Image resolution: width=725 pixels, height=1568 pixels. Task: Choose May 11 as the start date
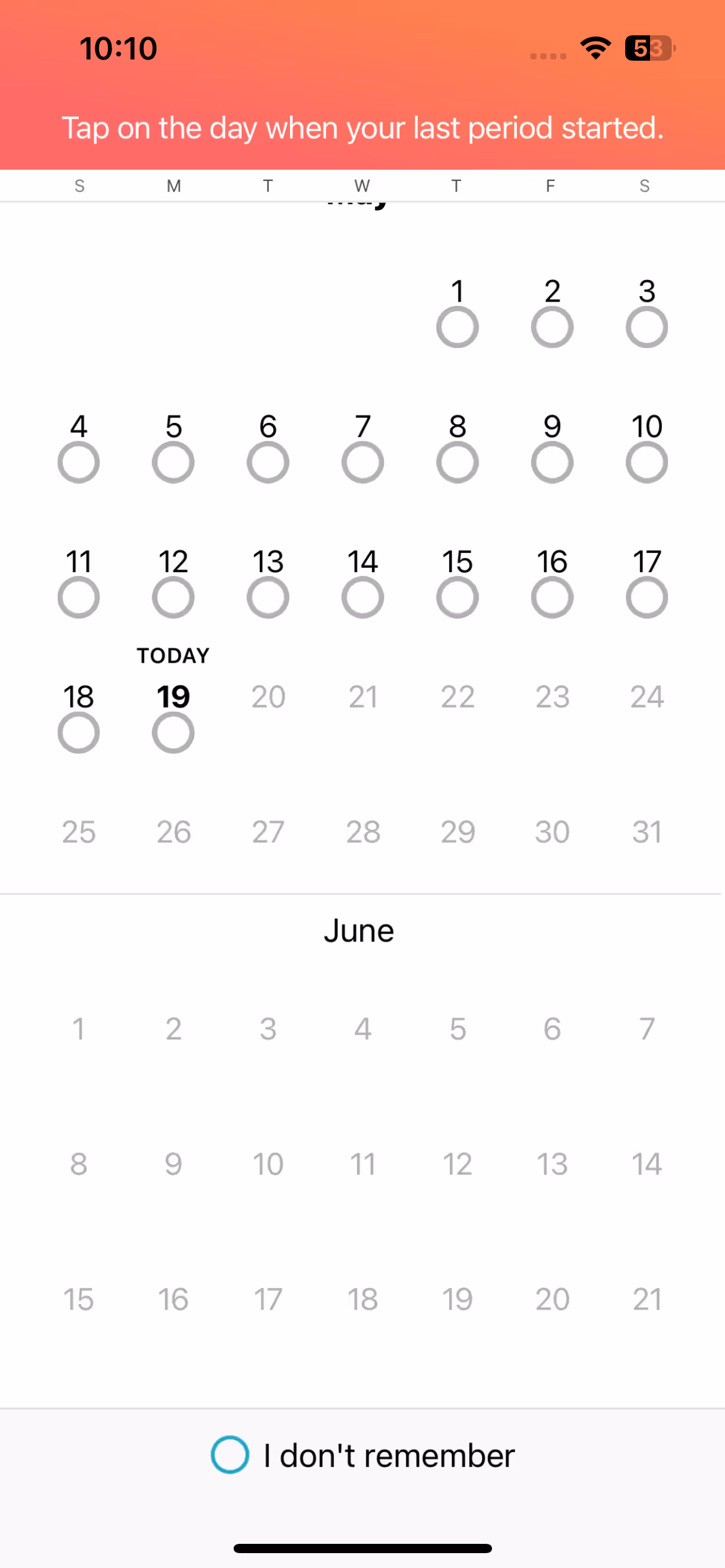tap(79, 597)
